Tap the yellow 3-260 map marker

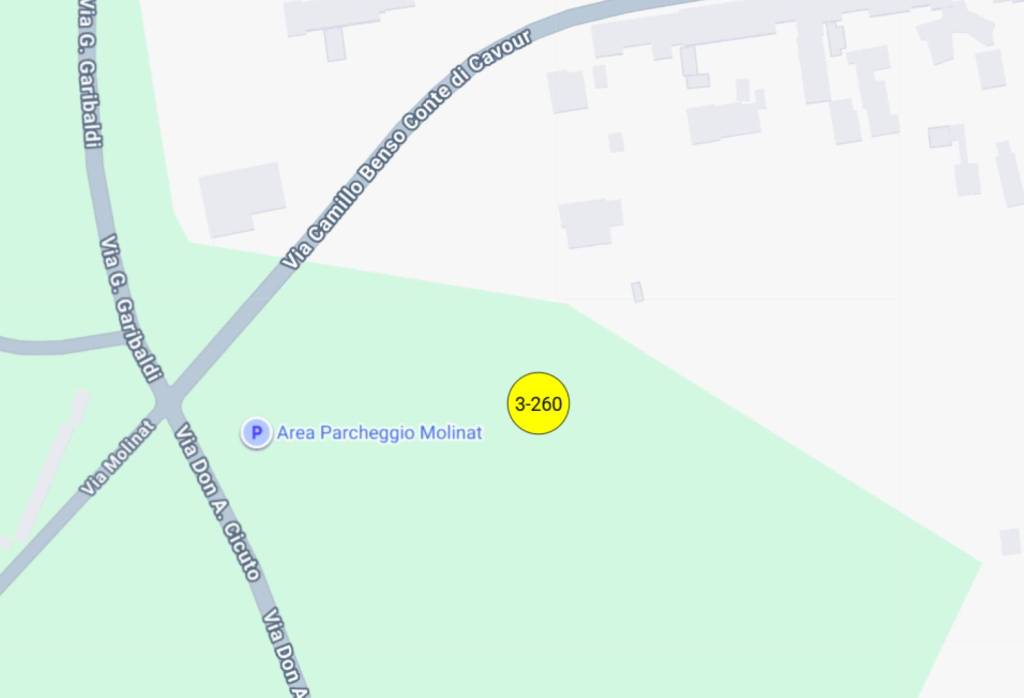coord(538,404)
